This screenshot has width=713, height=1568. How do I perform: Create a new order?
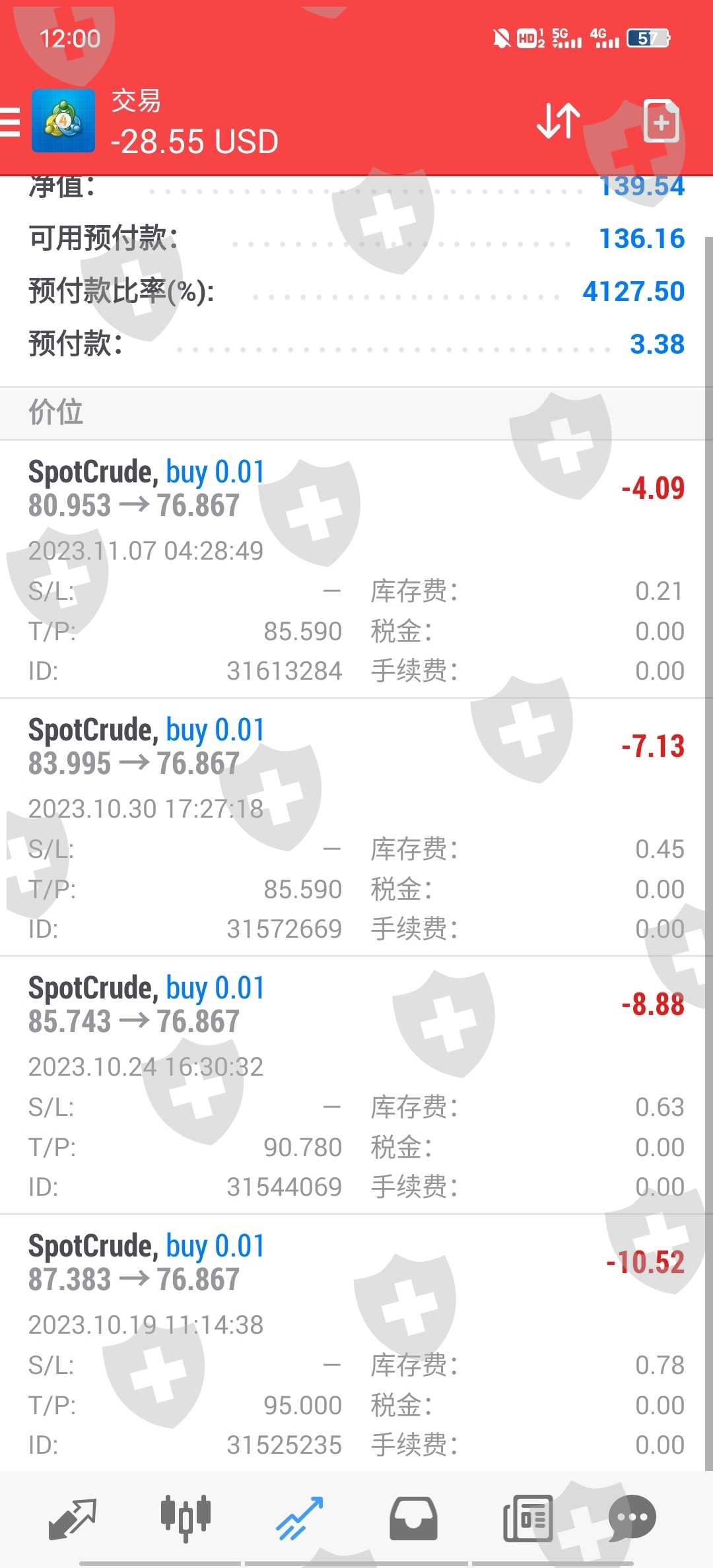[661, 121]
